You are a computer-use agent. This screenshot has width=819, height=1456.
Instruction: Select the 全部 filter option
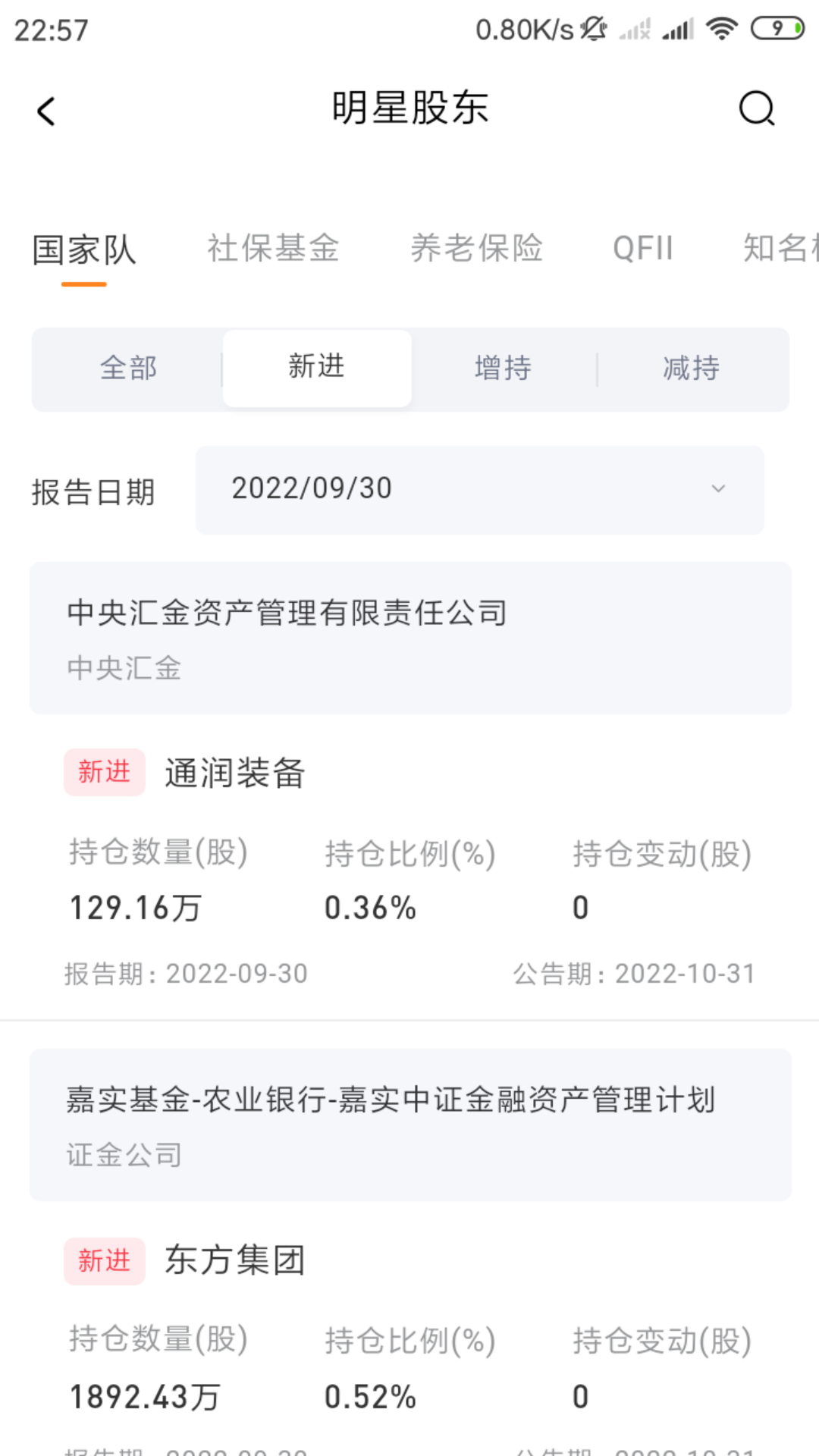127,369
